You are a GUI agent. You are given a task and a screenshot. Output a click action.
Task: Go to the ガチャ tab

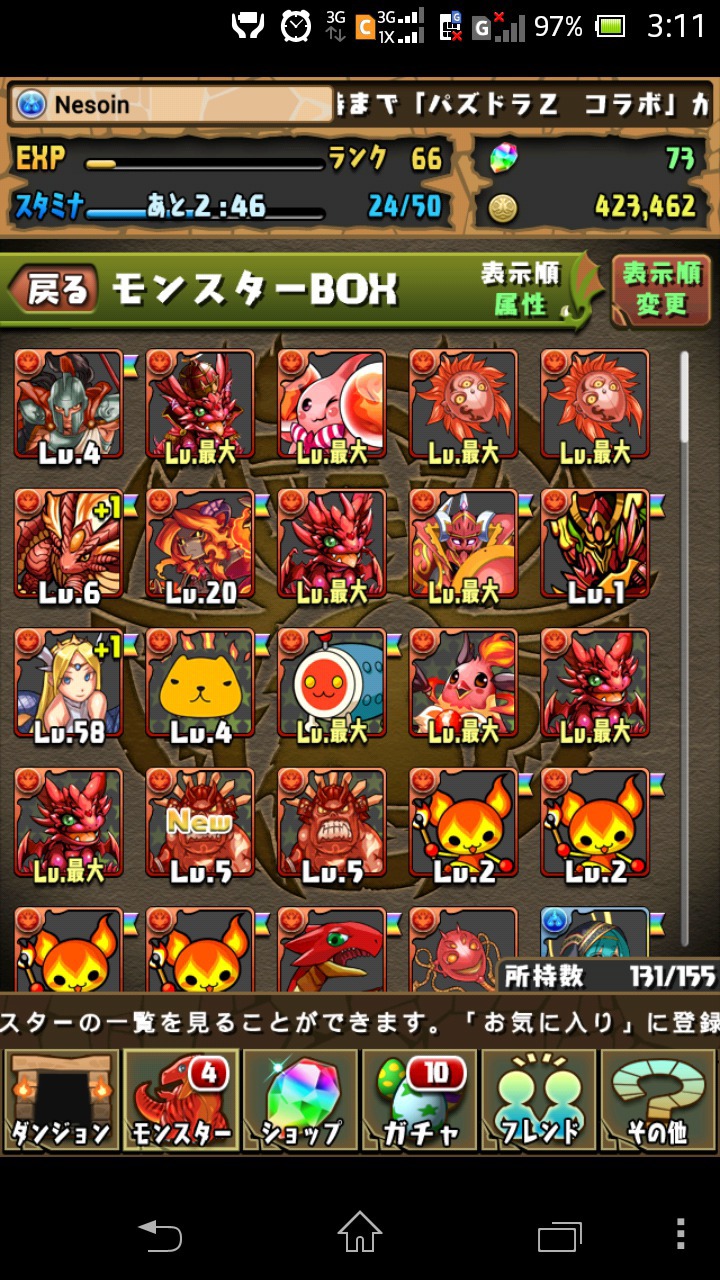(x=419, y=1100)
